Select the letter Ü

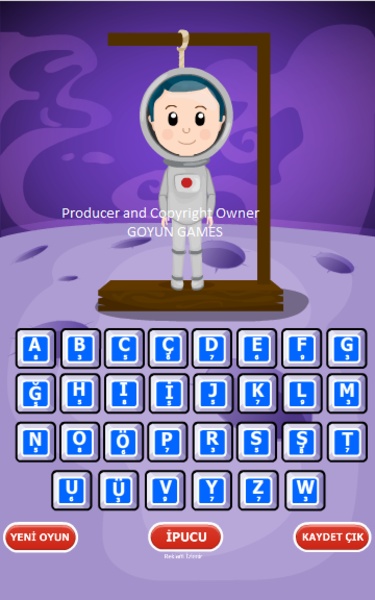118,490
